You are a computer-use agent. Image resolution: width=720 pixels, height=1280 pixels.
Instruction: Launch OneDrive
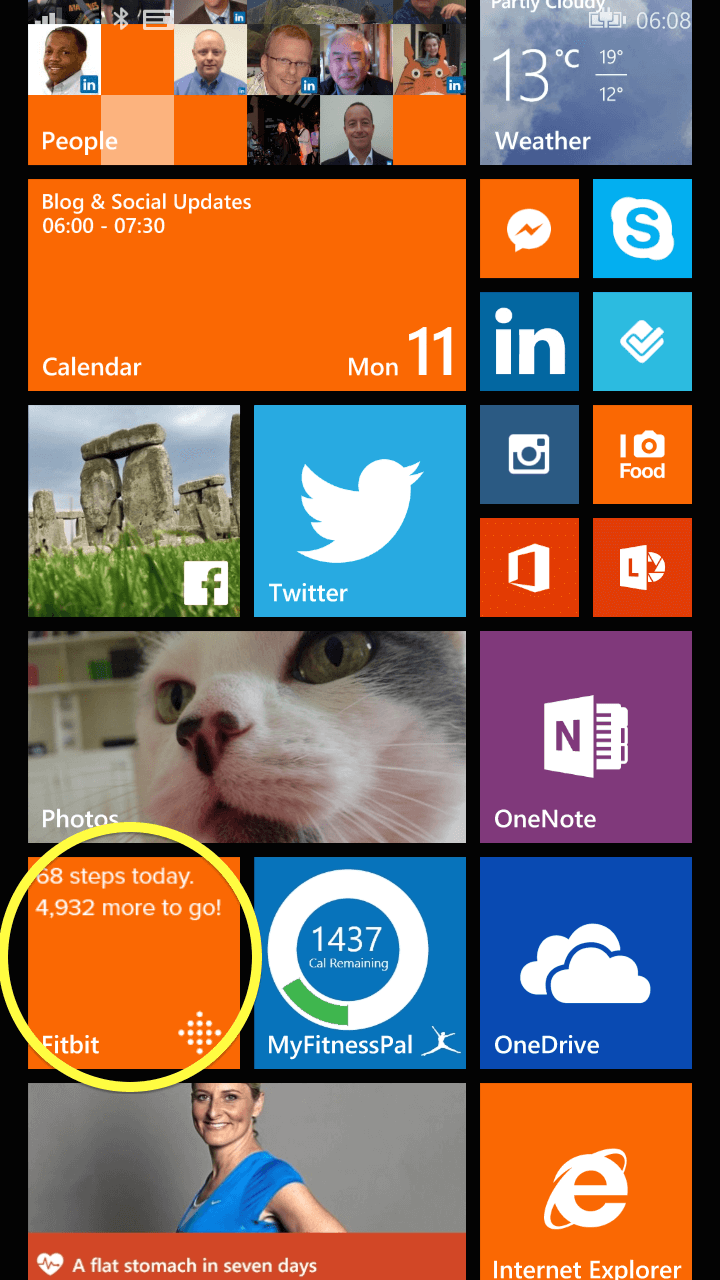[586, 963]
